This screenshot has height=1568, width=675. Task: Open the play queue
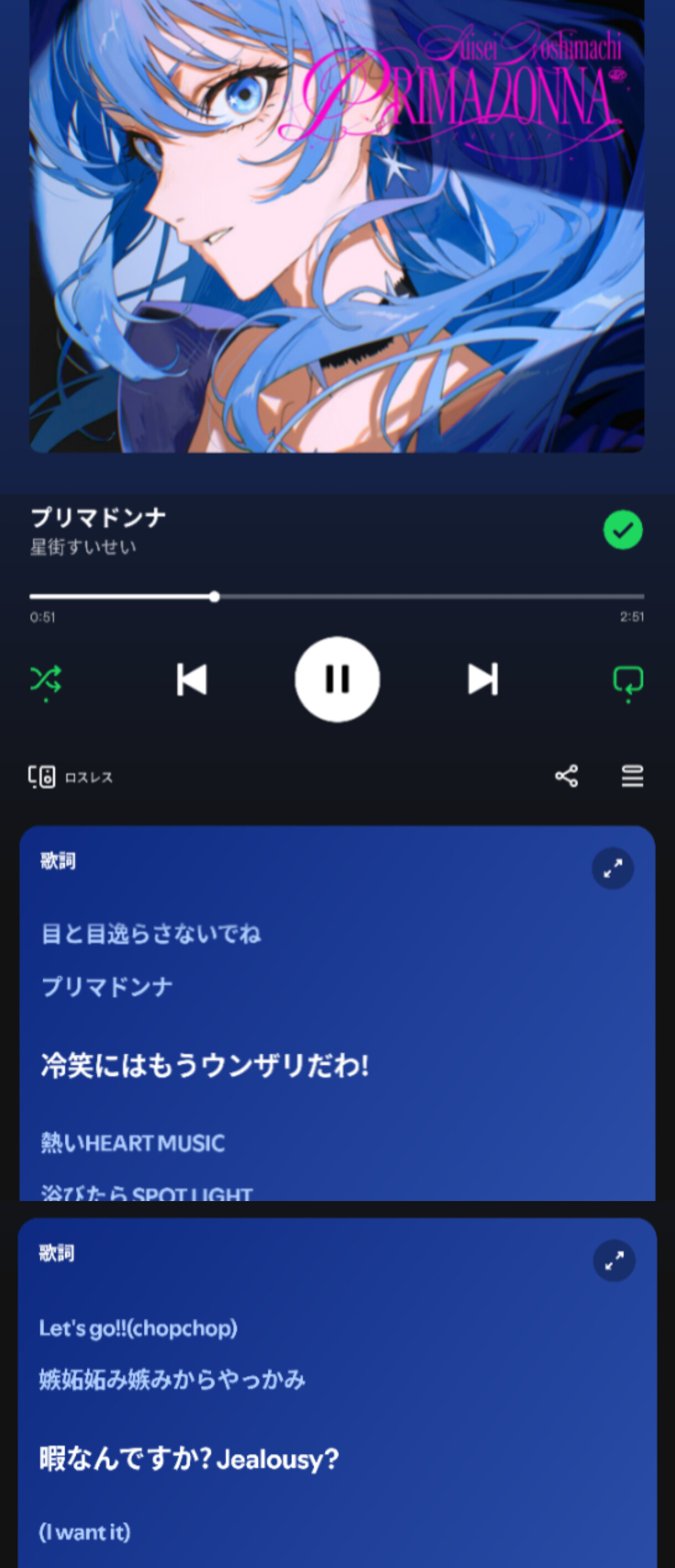(x=632, y=776)
